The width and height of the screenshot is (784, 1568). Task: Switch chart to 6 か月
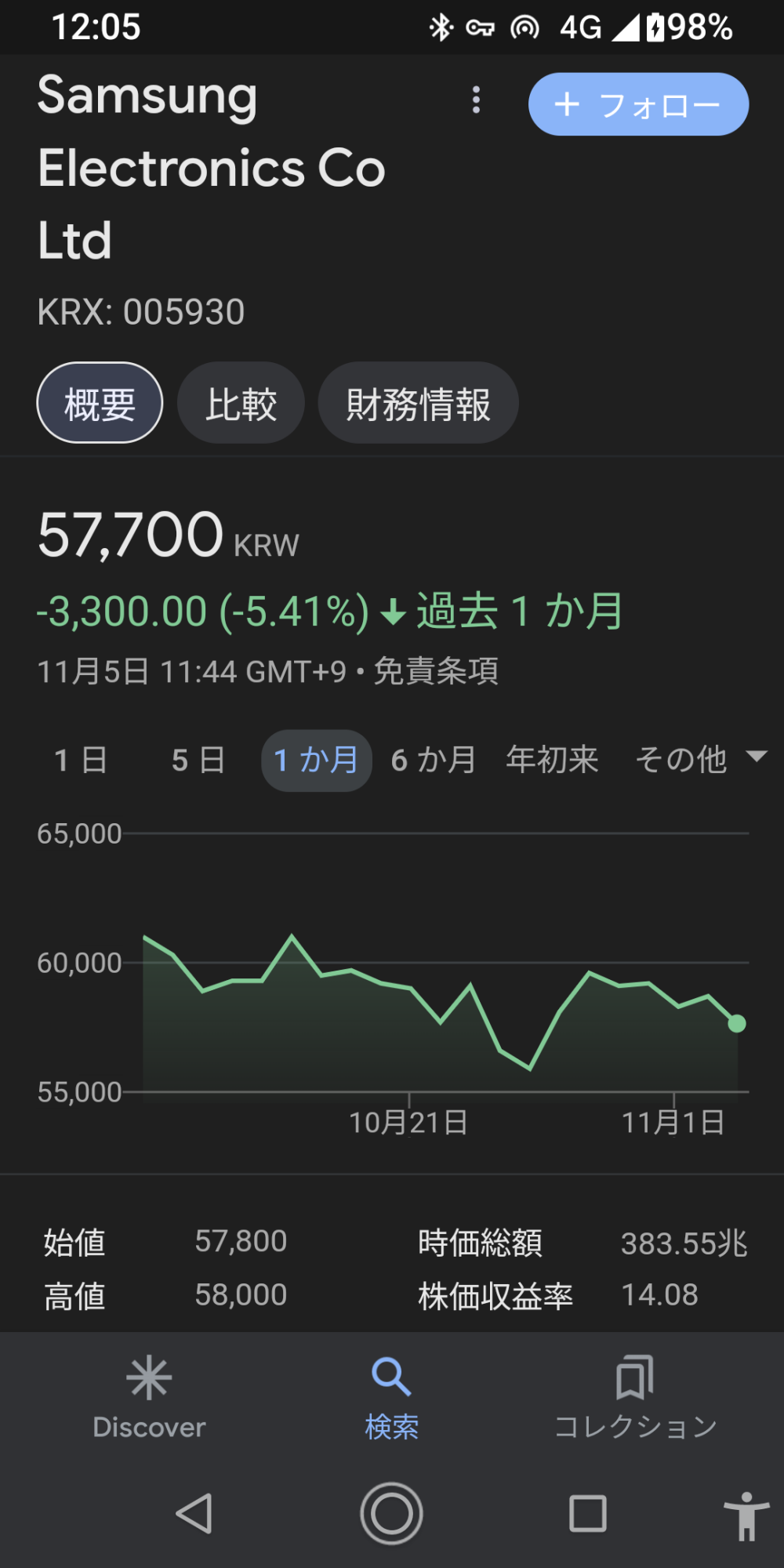coord(434,760)
